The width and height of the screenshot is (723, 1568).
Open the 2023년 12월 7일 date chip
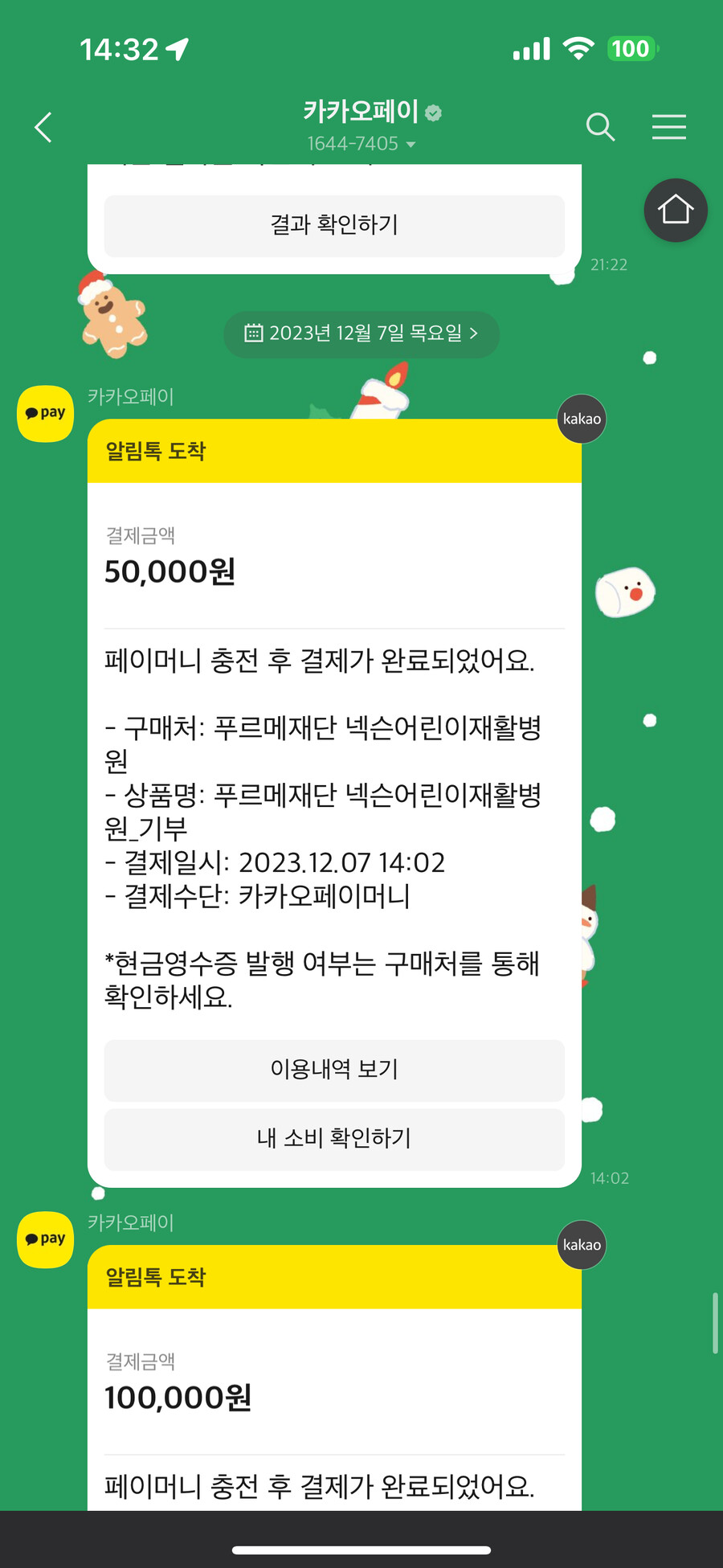[x=361, y=334]
